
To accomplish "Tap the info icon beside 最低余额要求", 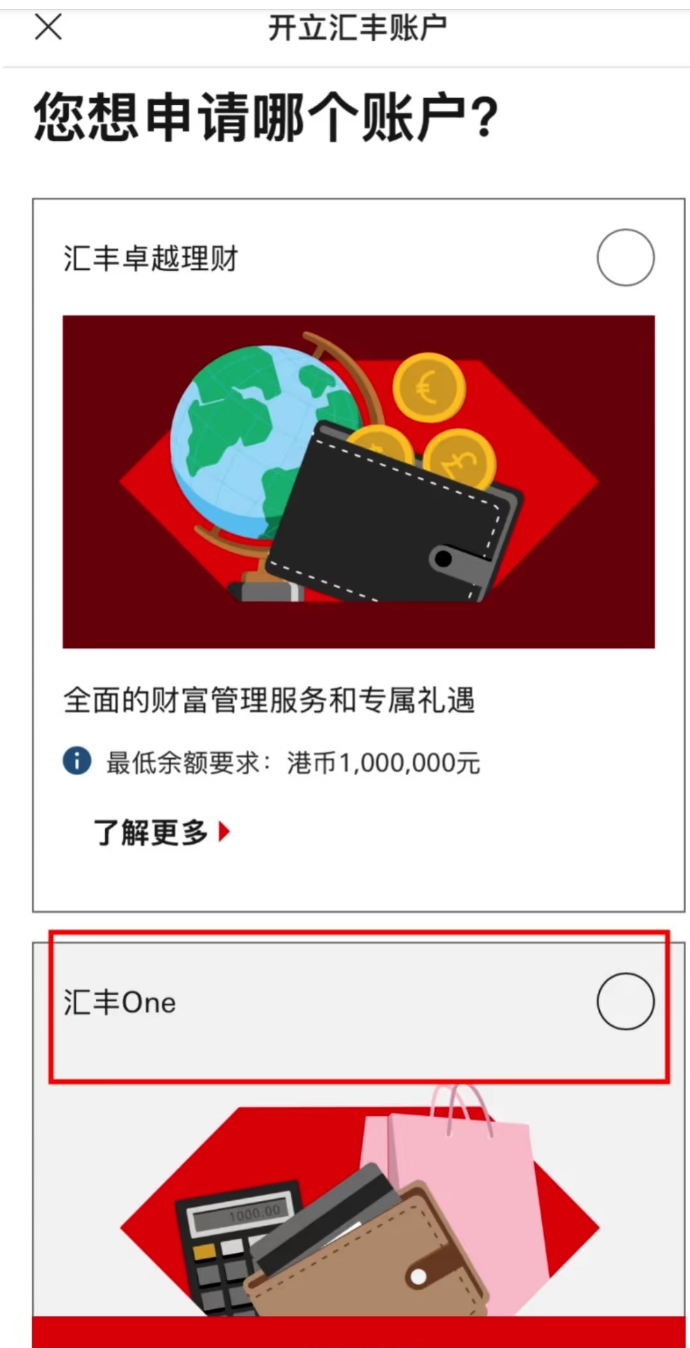I will pos(77,762).
